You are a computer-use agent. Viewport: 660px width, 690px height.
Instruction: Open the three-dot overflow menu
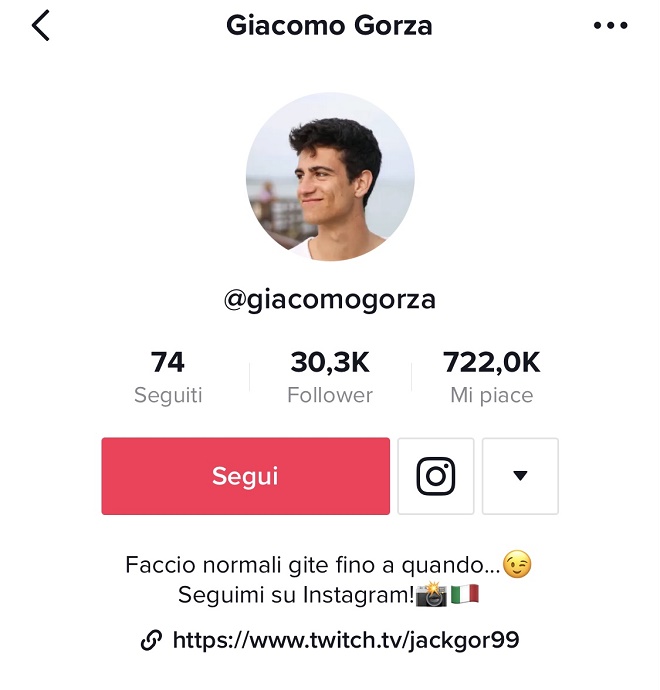click(610, 26)
